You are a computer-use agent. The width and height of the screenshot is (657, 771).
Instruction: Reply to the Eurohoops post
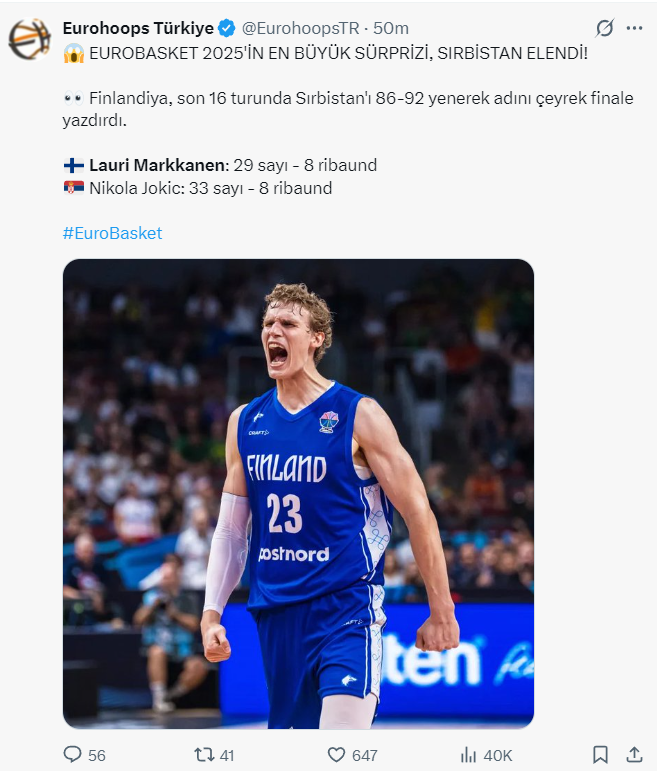click(x=73, y=754)
